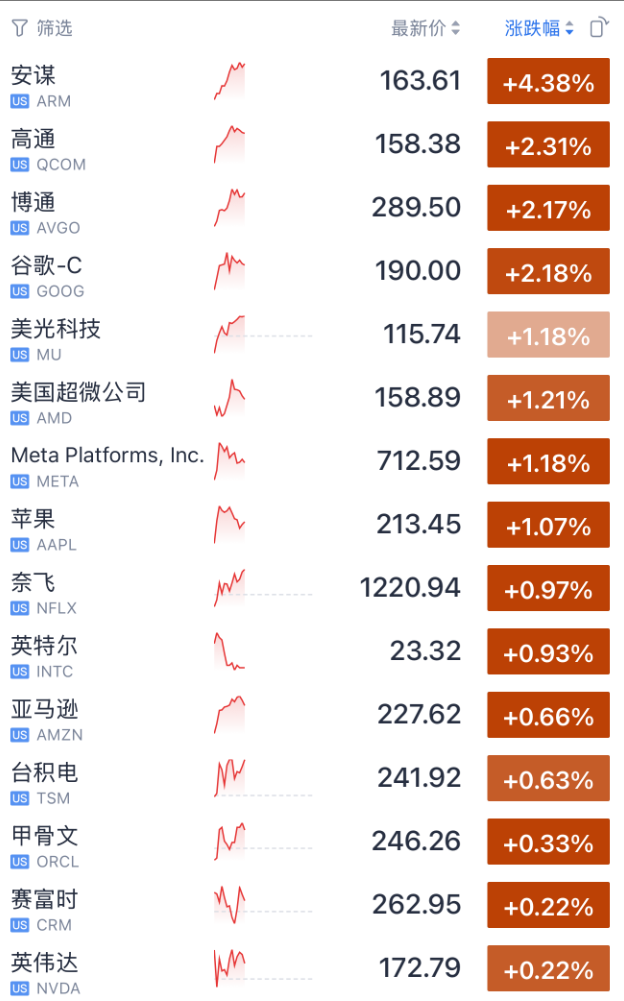Select the 英特尔 INTC row
The image size is (624, 1001).
point(312,652)
